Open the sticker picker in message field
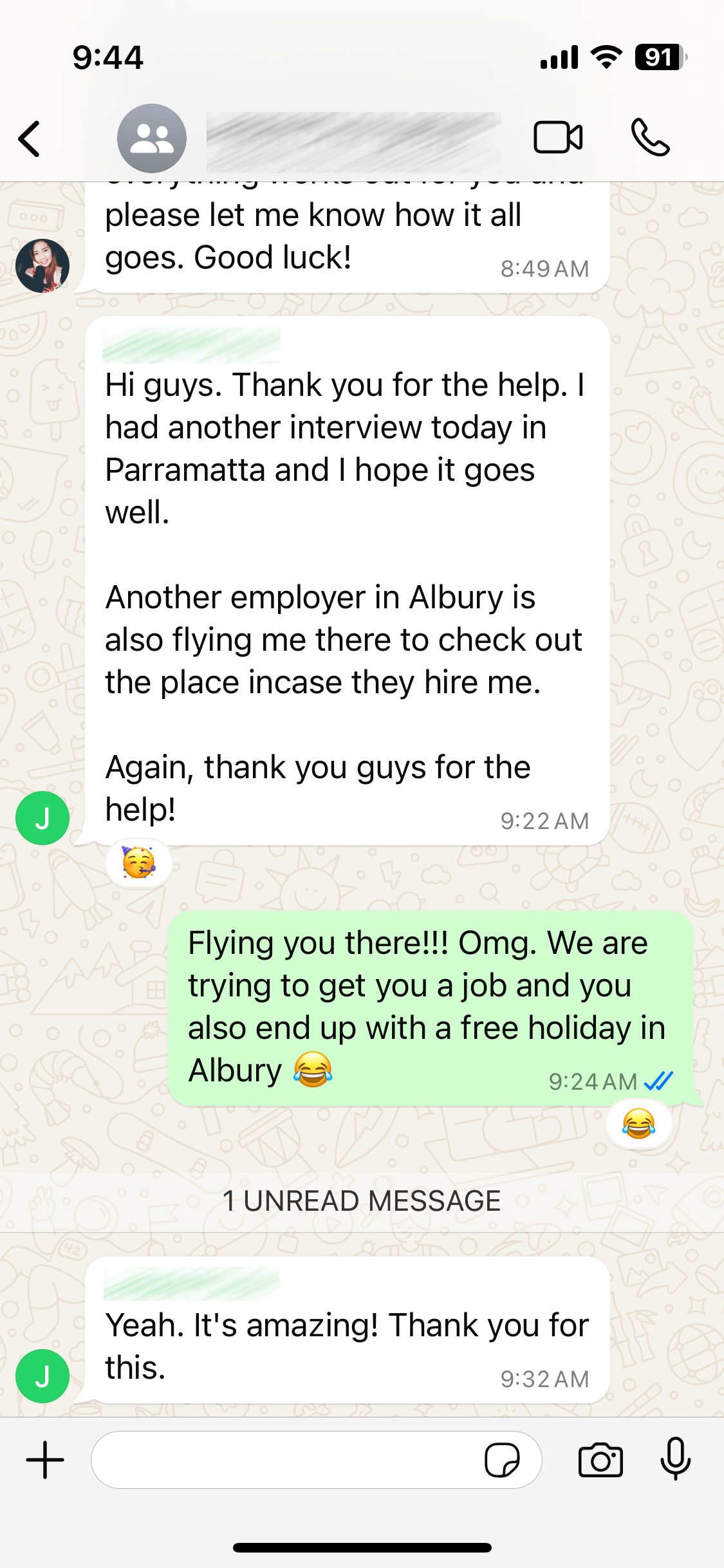Image resolution: width=724 pixels, height=1568 pixels. [502, 1460]
